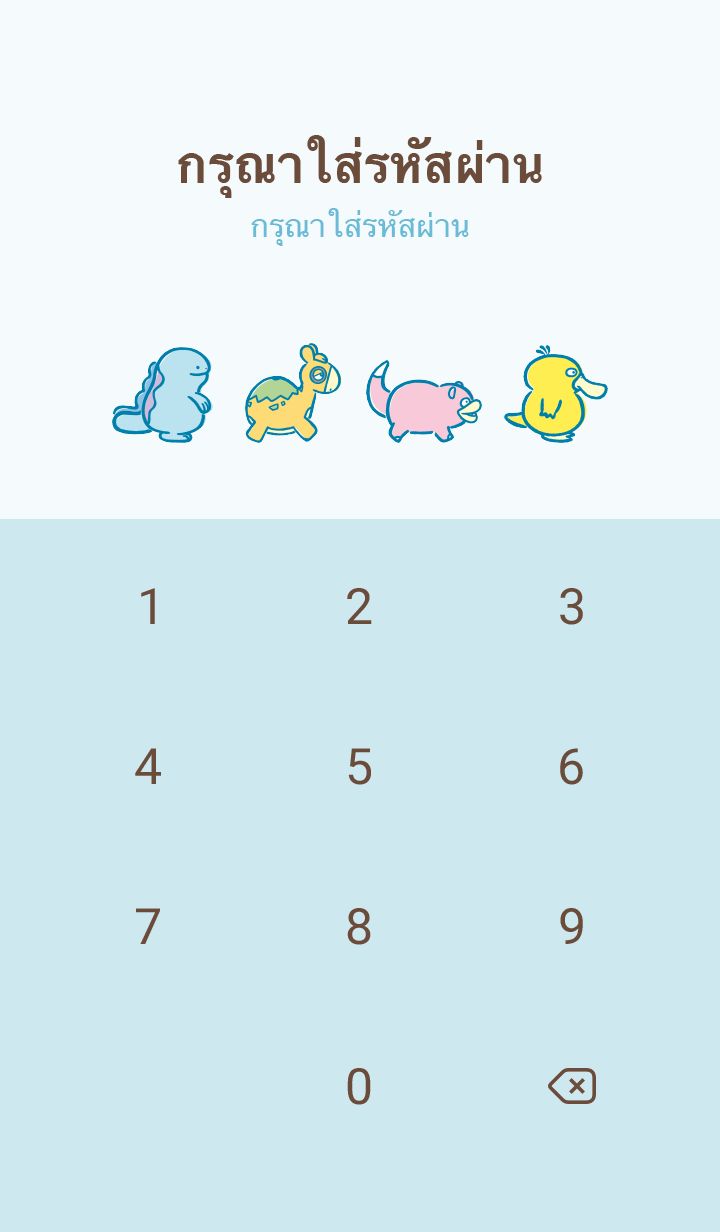This screenshot has height=1232, width=720.
Task: Enter digit 5 on the keypad
Action: [359, 767]
